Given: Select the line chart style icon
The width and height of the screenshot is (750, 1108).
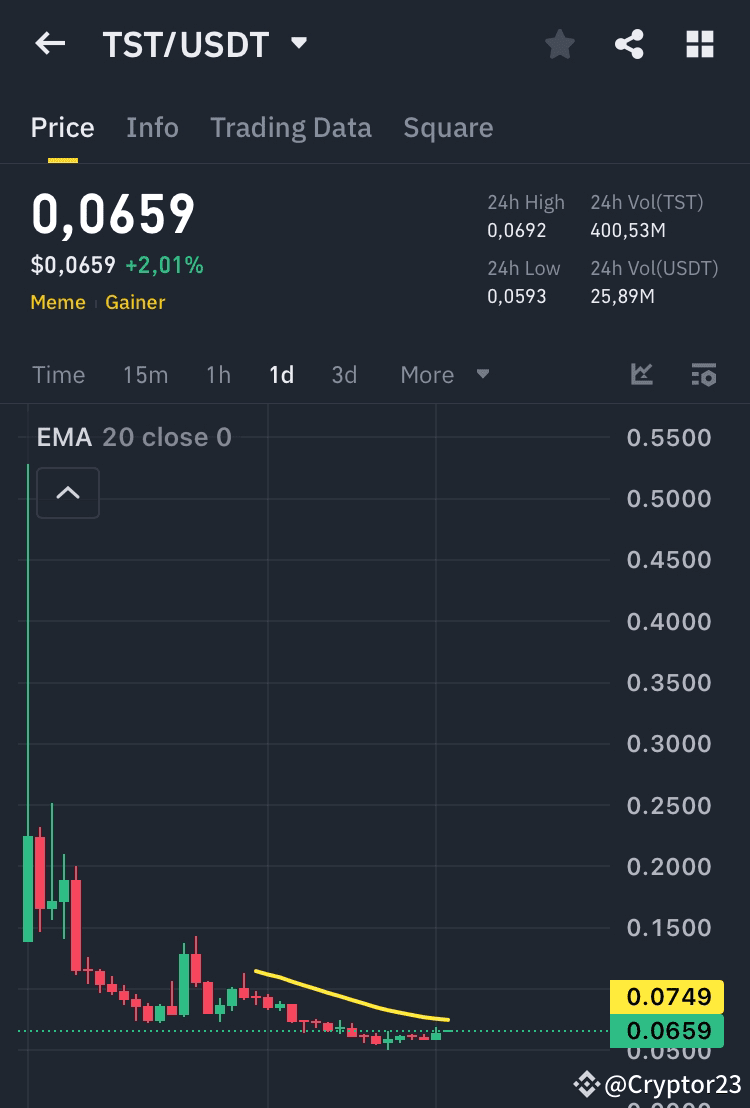Looking at the screenshot, I should point(641,374).
